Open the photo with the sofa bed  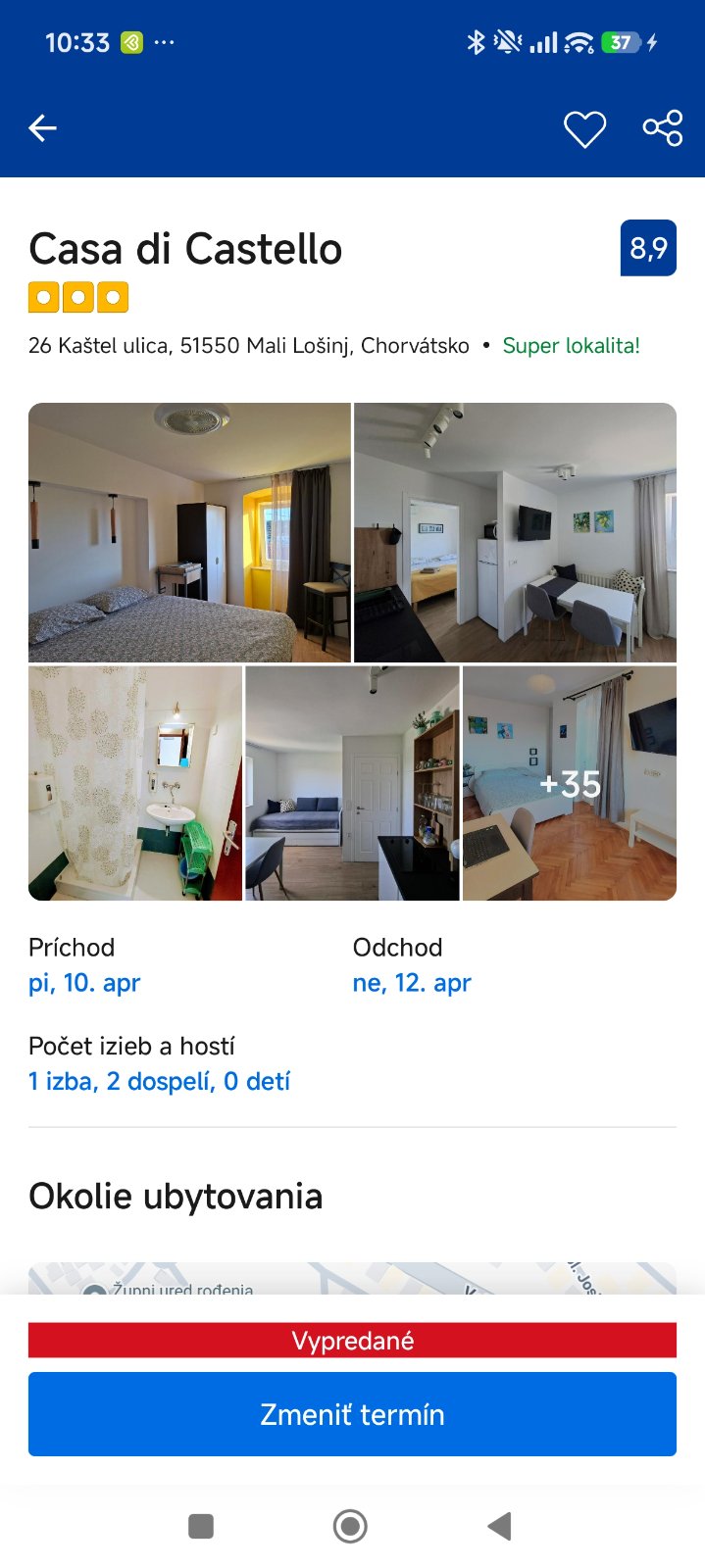[352, 783]
